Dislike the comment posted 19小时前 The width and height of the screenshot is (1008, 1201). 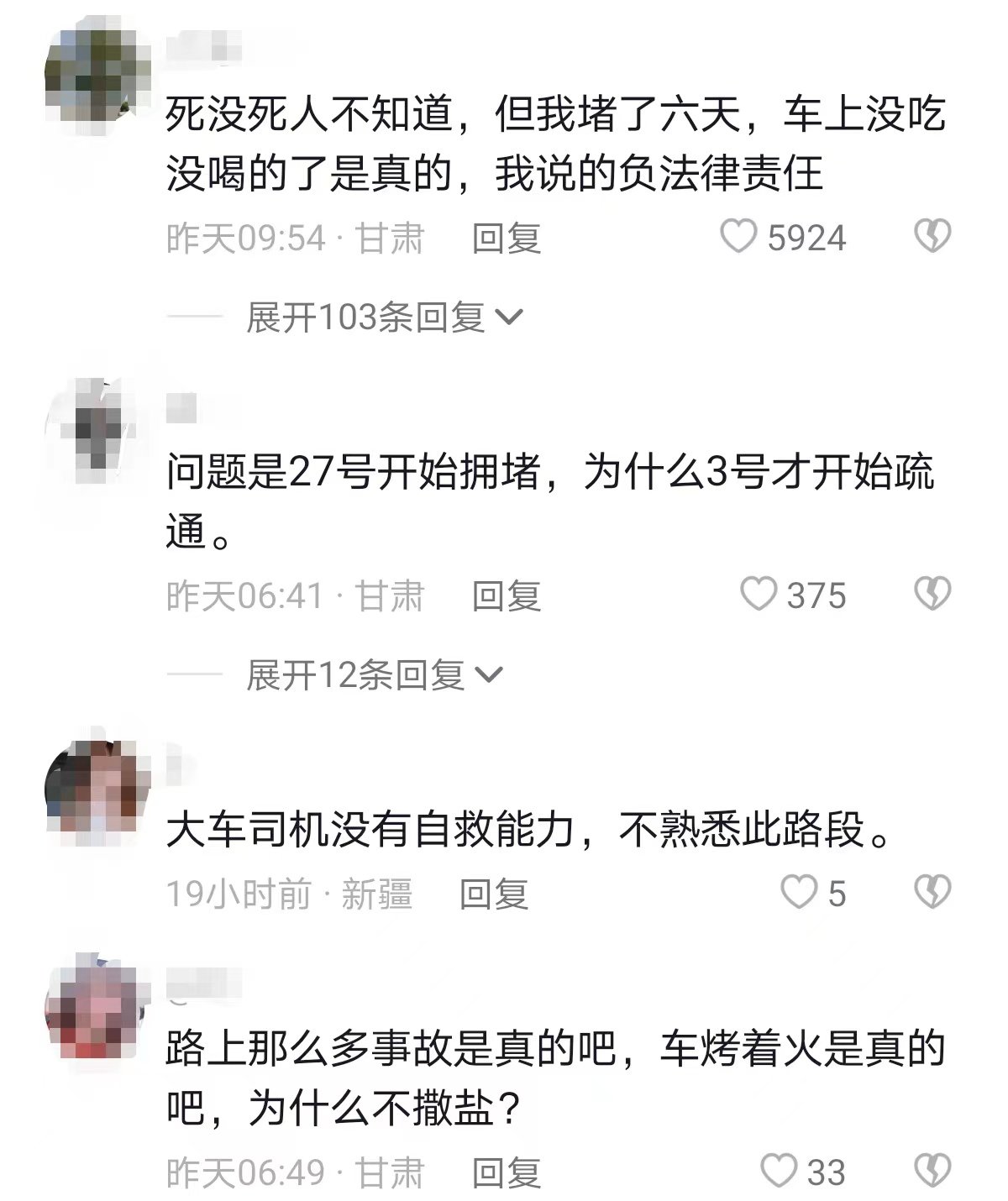pos(932,893)
